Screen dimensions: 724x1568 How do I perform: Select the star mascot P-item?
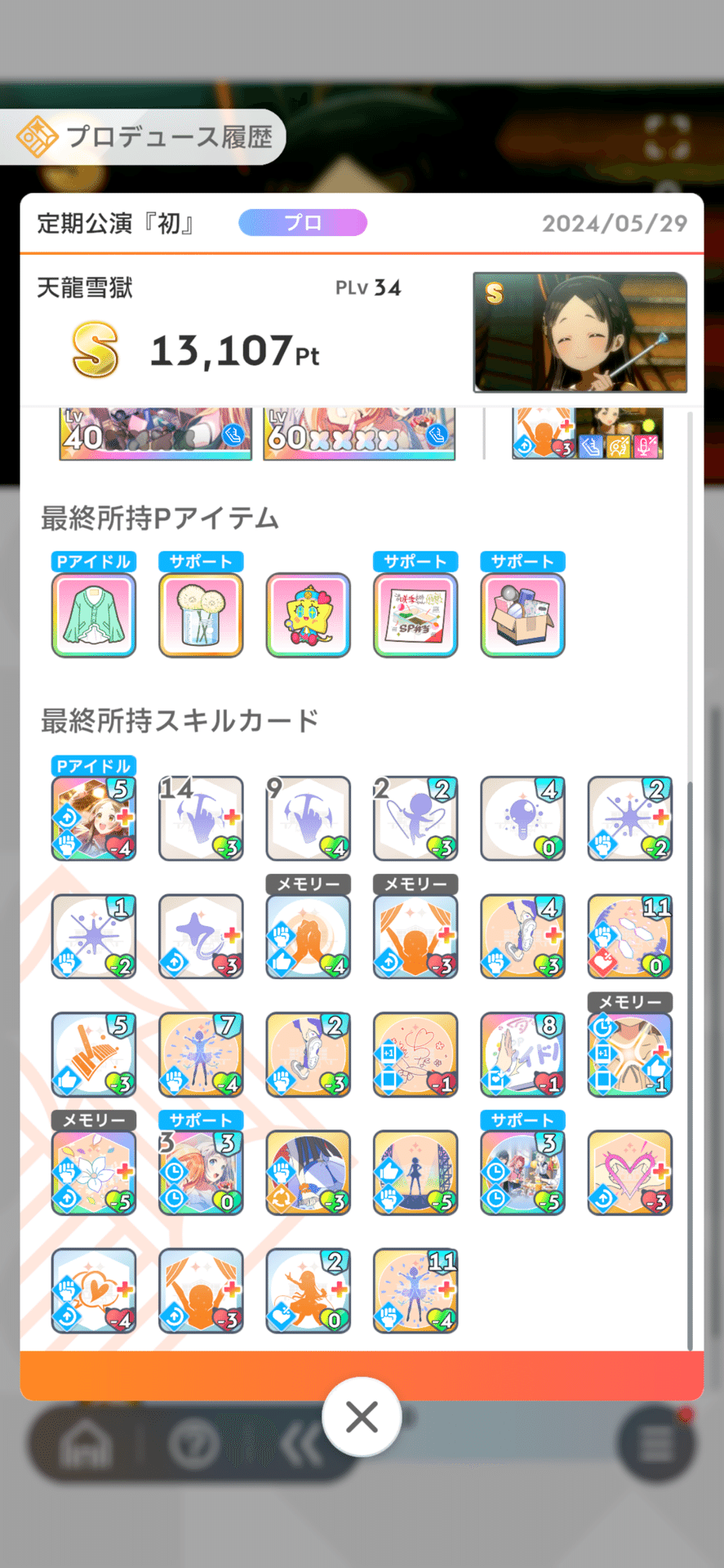(308, 614)
